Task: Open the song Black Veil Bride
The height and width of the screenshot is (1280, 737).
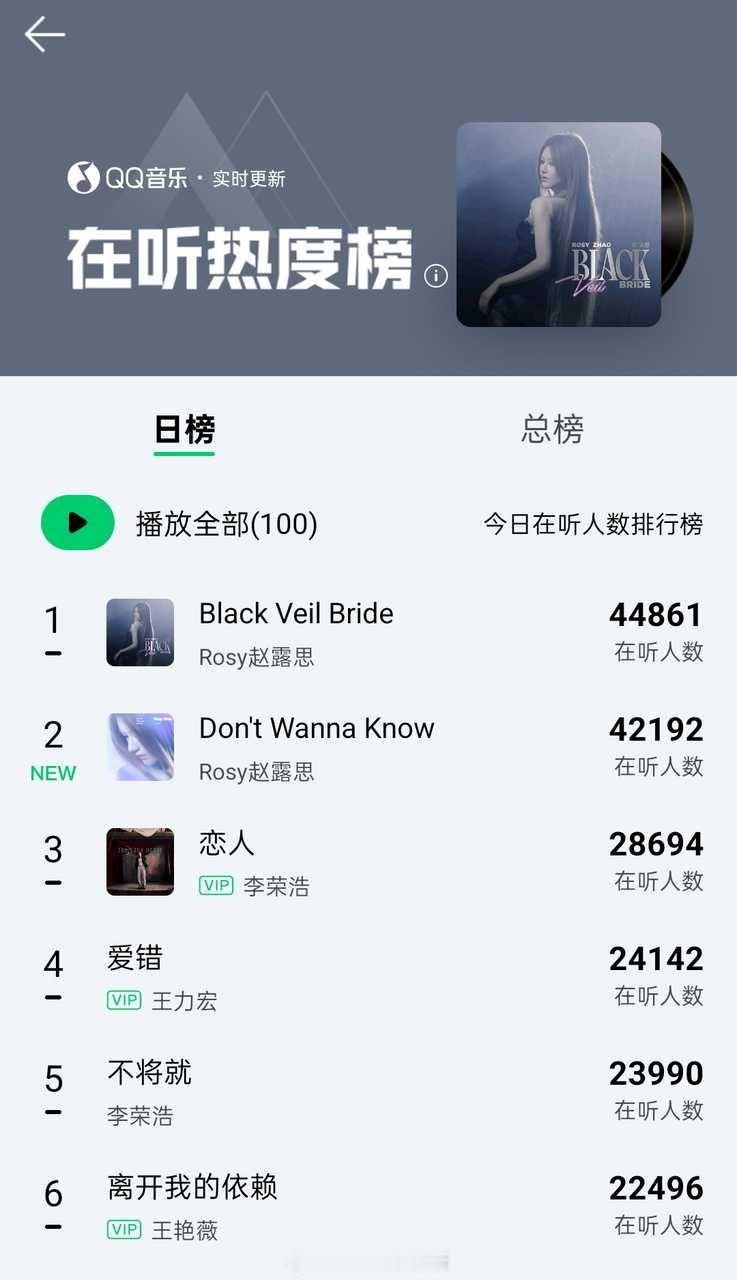Action: 294,614
